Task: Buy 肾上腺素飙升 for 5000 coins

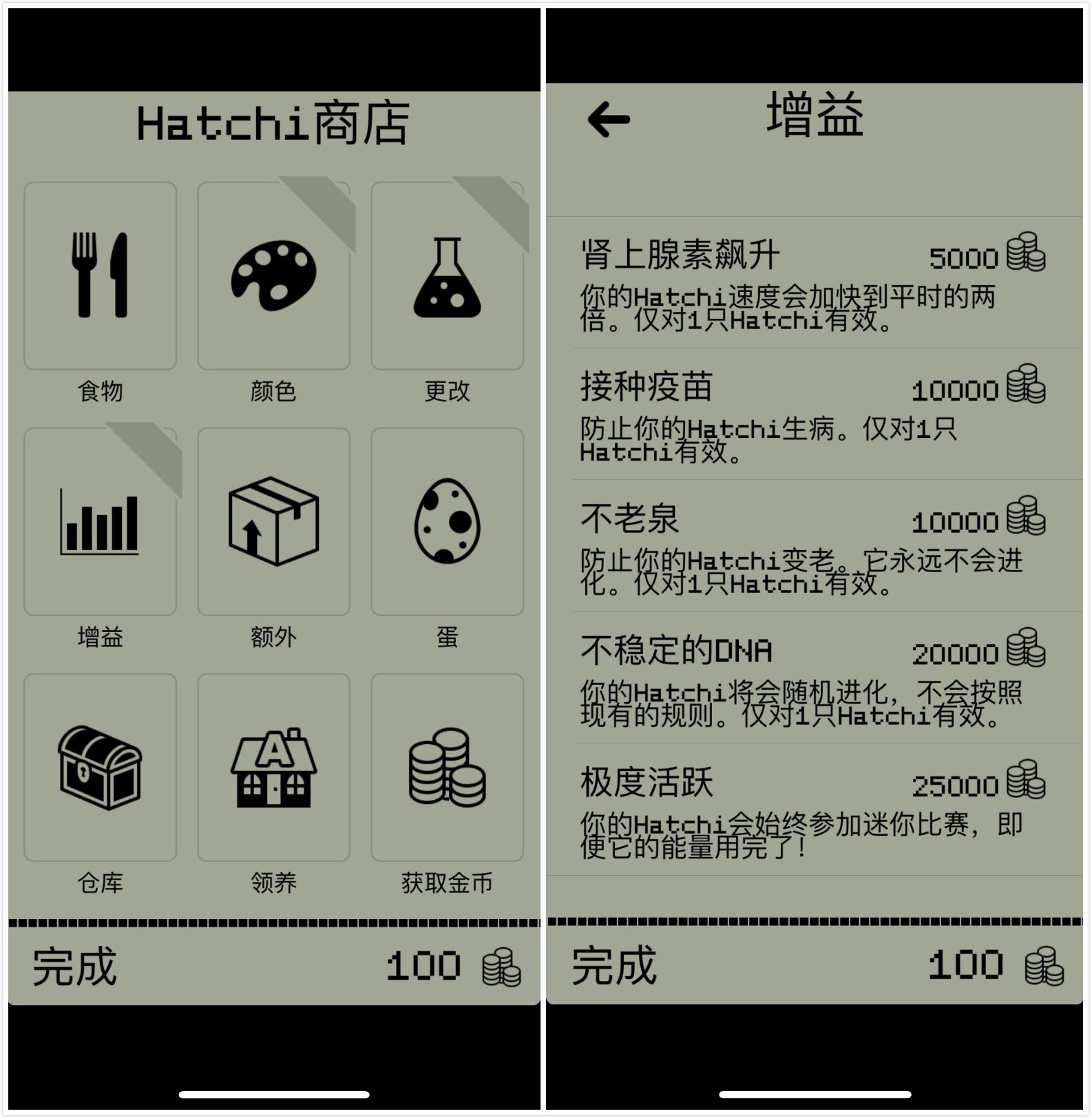Action: (x=812, y=283)
